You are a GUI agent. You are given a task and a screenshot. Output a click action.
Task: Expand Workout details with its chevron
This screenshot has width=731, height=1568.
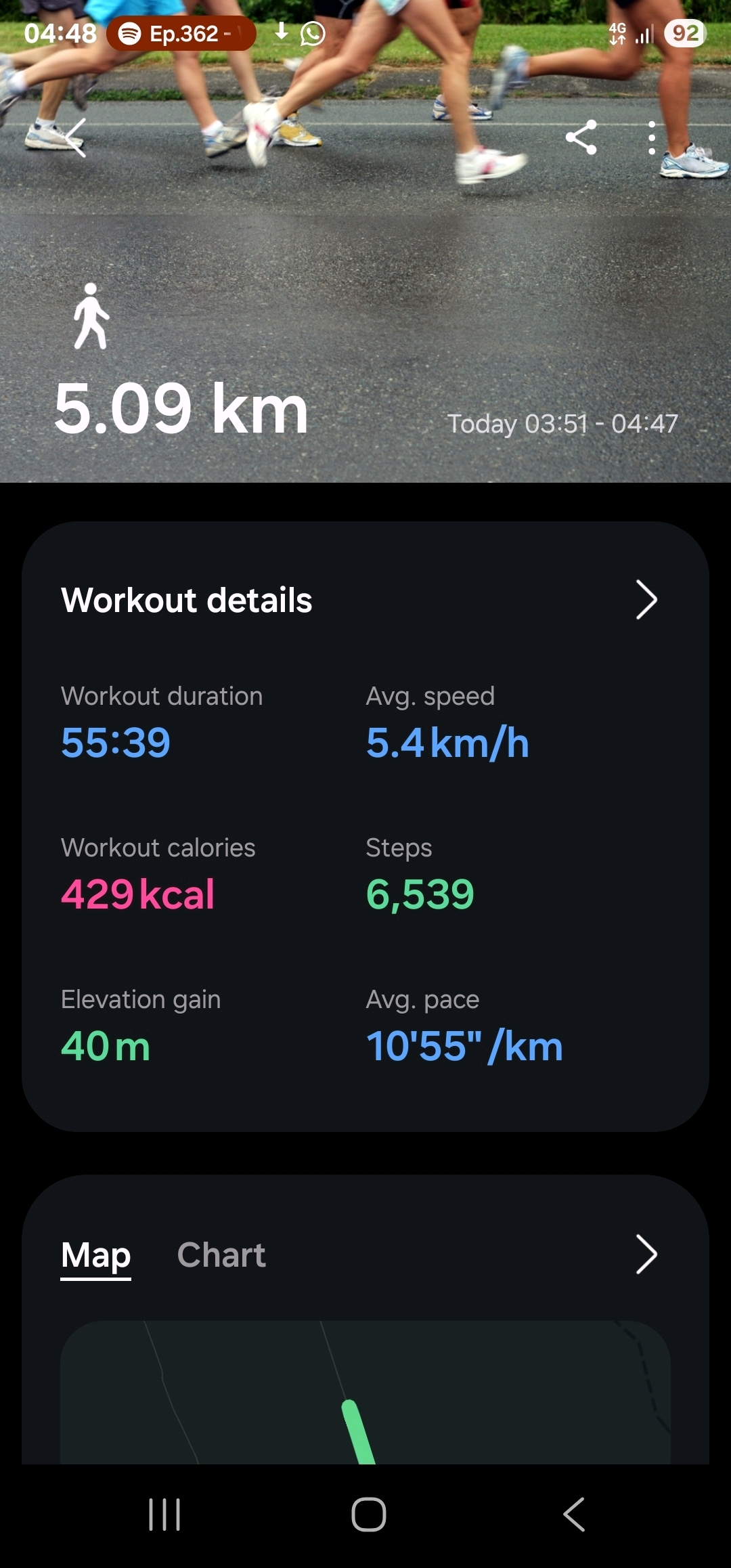pyautogui.click(x=646, y=600)
